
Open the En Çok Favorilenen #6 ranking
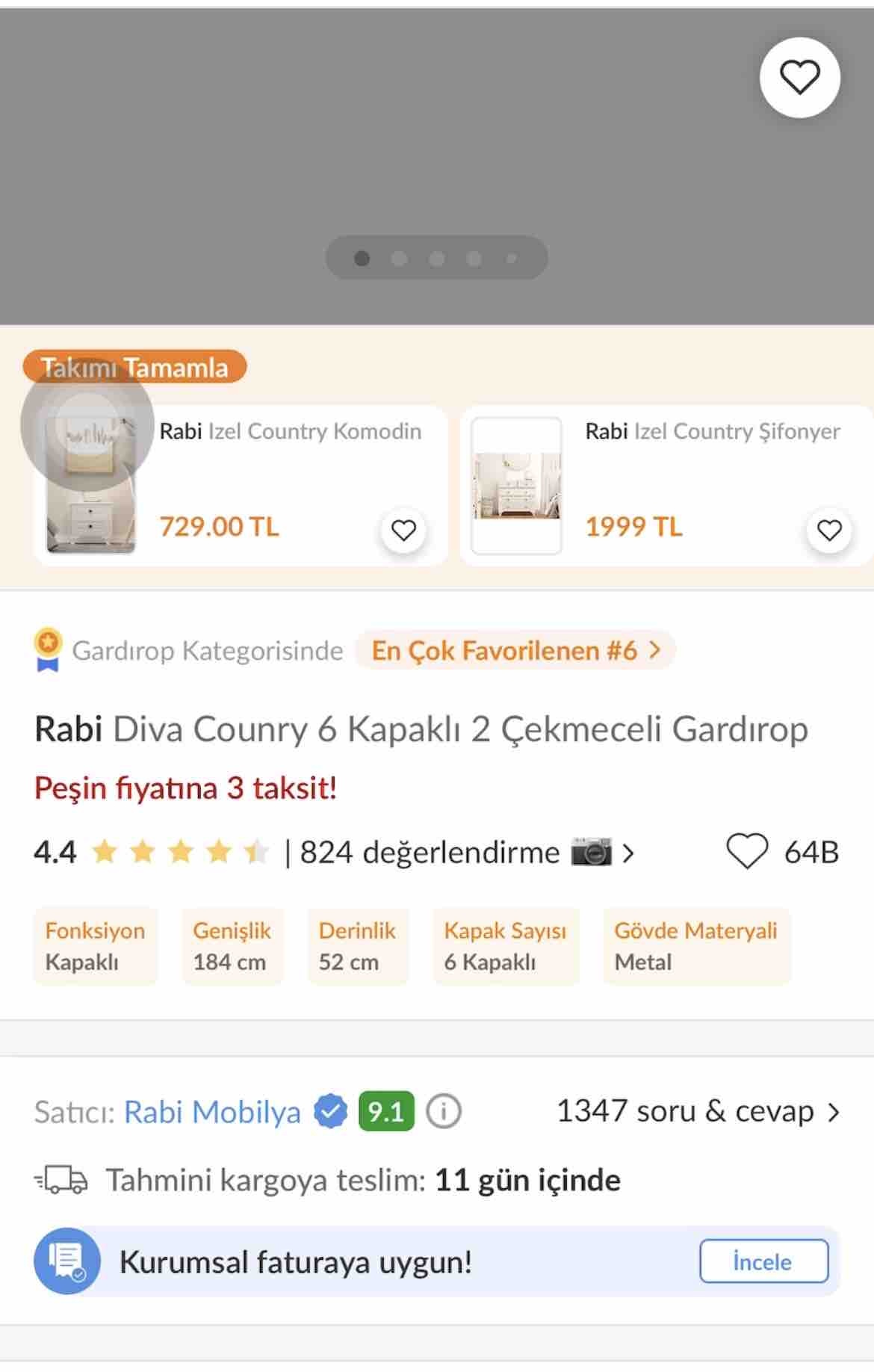point(515,651)
